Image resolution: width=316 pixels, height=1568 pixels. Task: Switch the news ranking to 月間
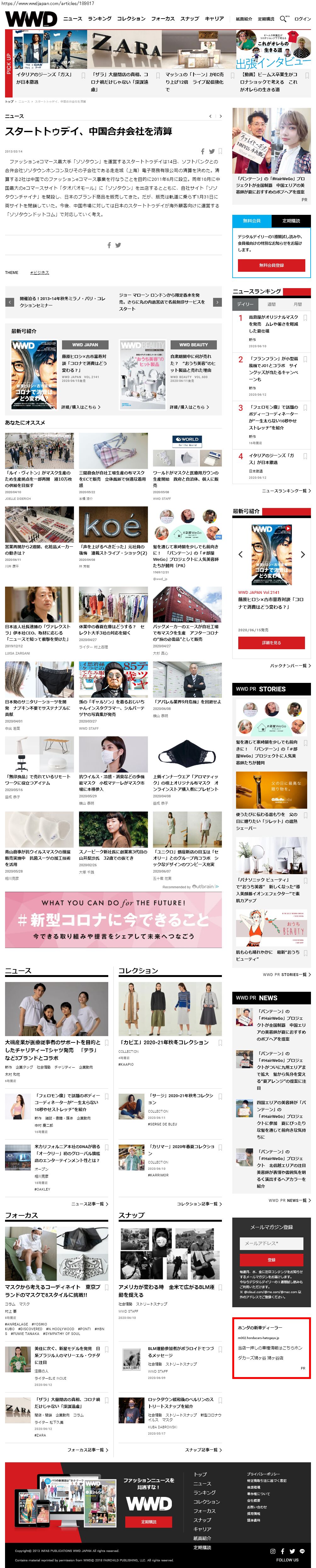coord(297,304)
